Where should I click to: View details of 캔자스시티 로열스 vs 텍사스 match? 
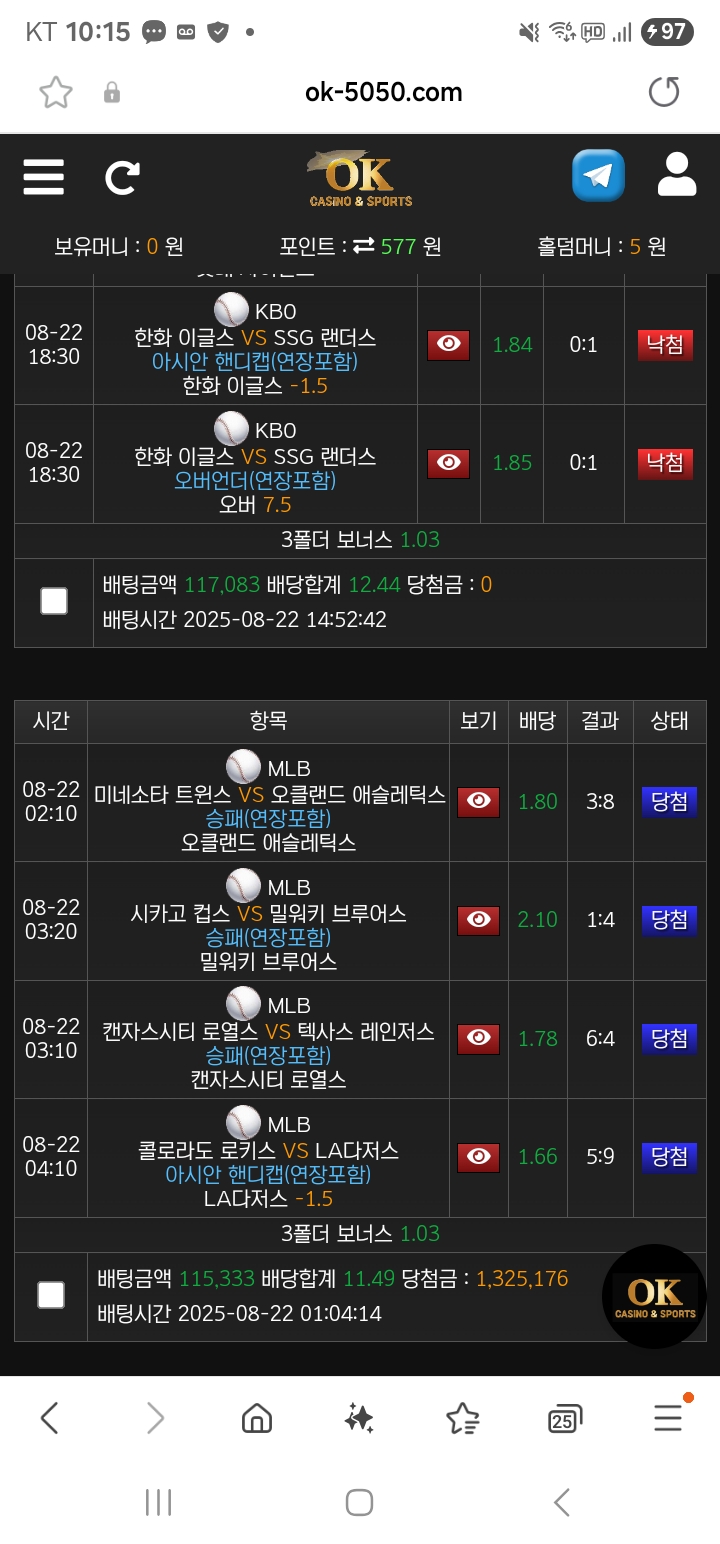pos(478,1039)
